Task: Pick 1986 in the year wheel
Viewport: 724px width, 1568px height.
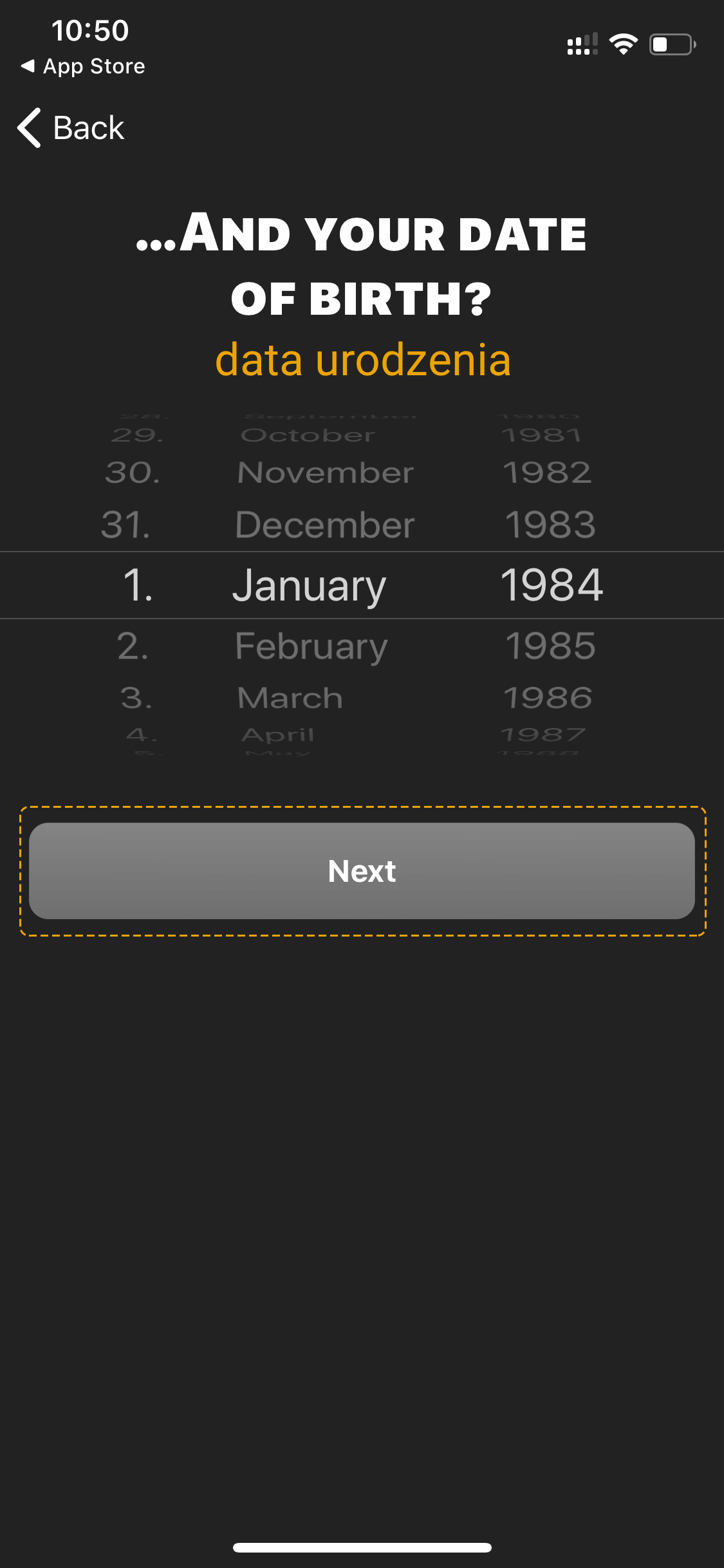Action: (x=548, y=698)
